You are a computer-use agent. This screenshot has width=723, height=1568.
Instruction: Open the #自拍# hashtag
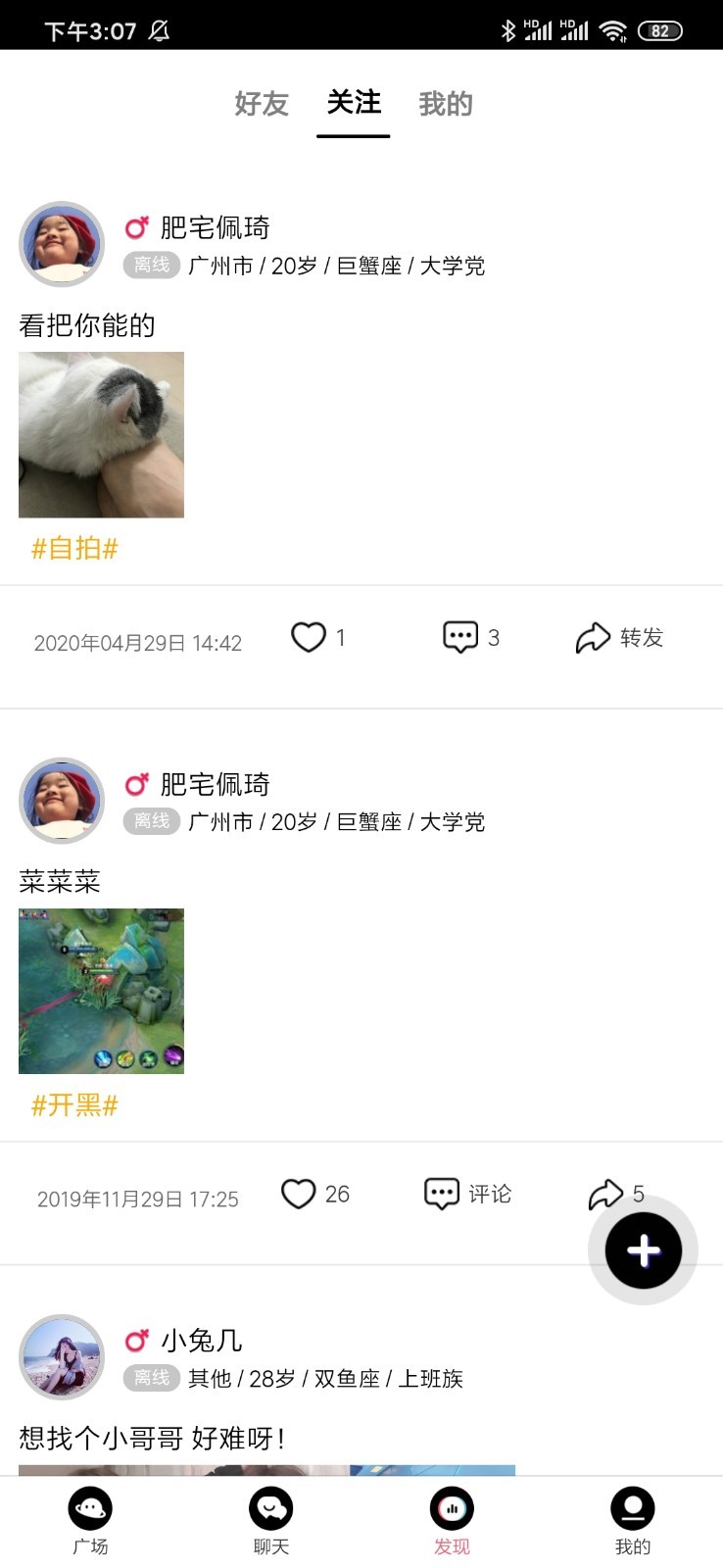(x=74, y=549)
